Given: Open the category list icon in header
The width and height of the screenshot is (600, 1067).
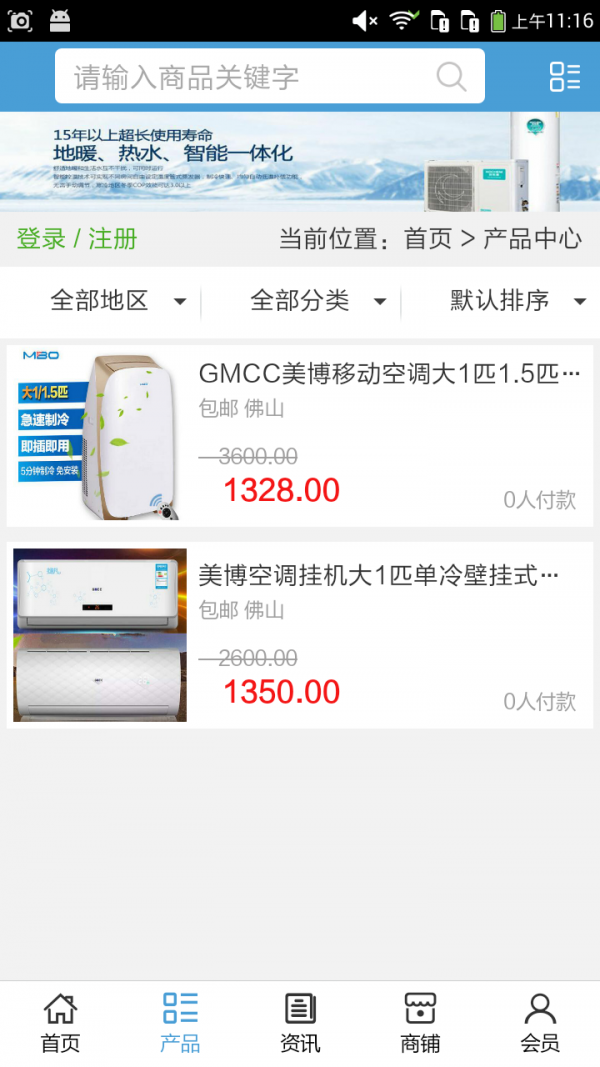Looking at the screenshot, I should tap(564, 77).
